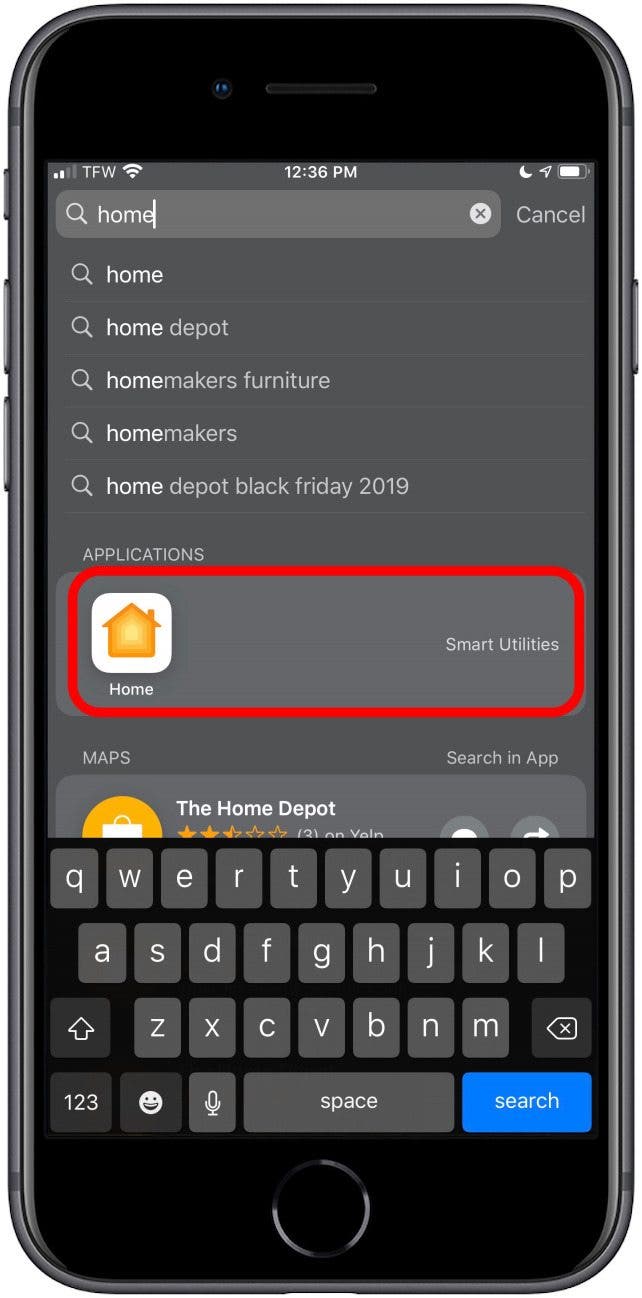Viewport: 642px width, 1298px height.
Task: Start dictation with the microphone key
Action: coord(212,1101)
